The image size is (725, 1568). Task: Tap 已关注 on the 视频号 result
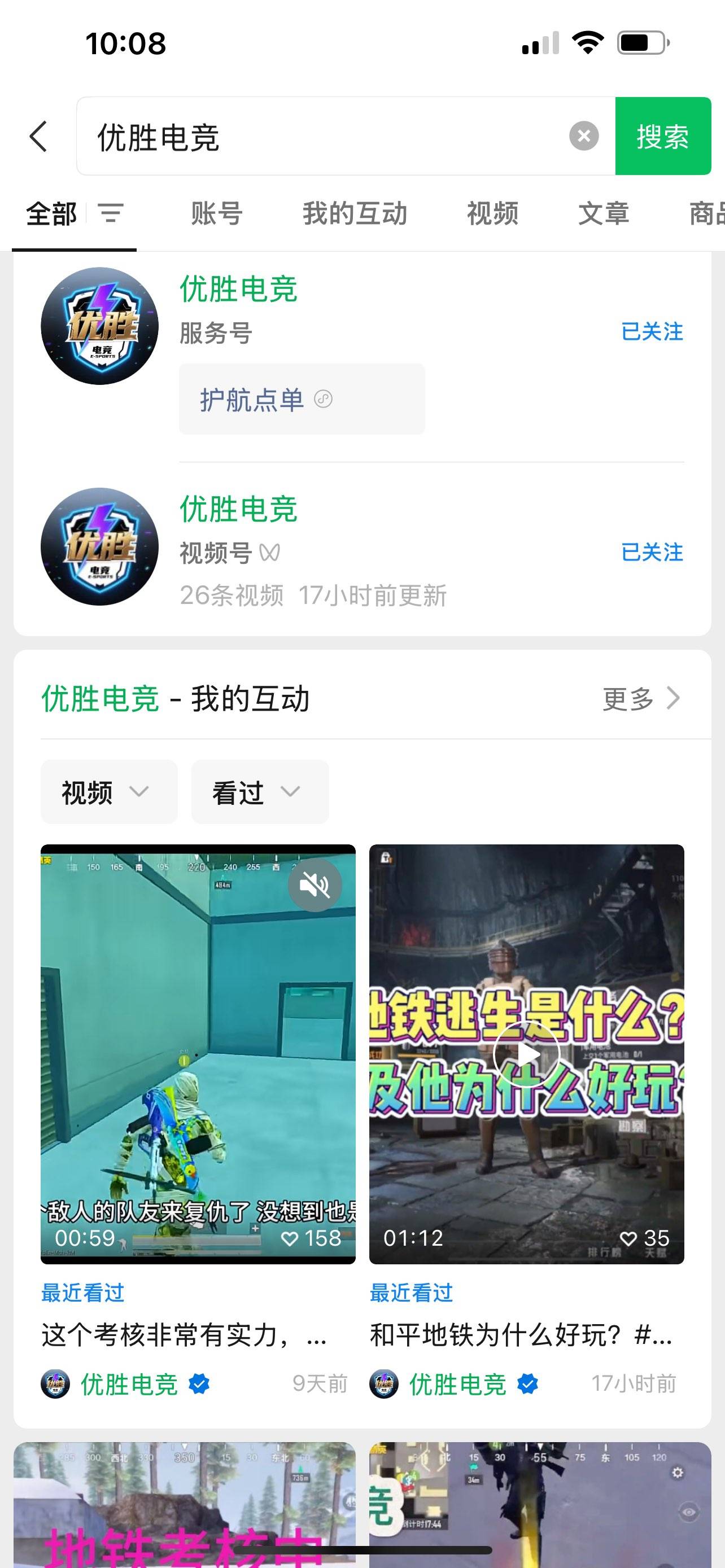coord(652,552)
